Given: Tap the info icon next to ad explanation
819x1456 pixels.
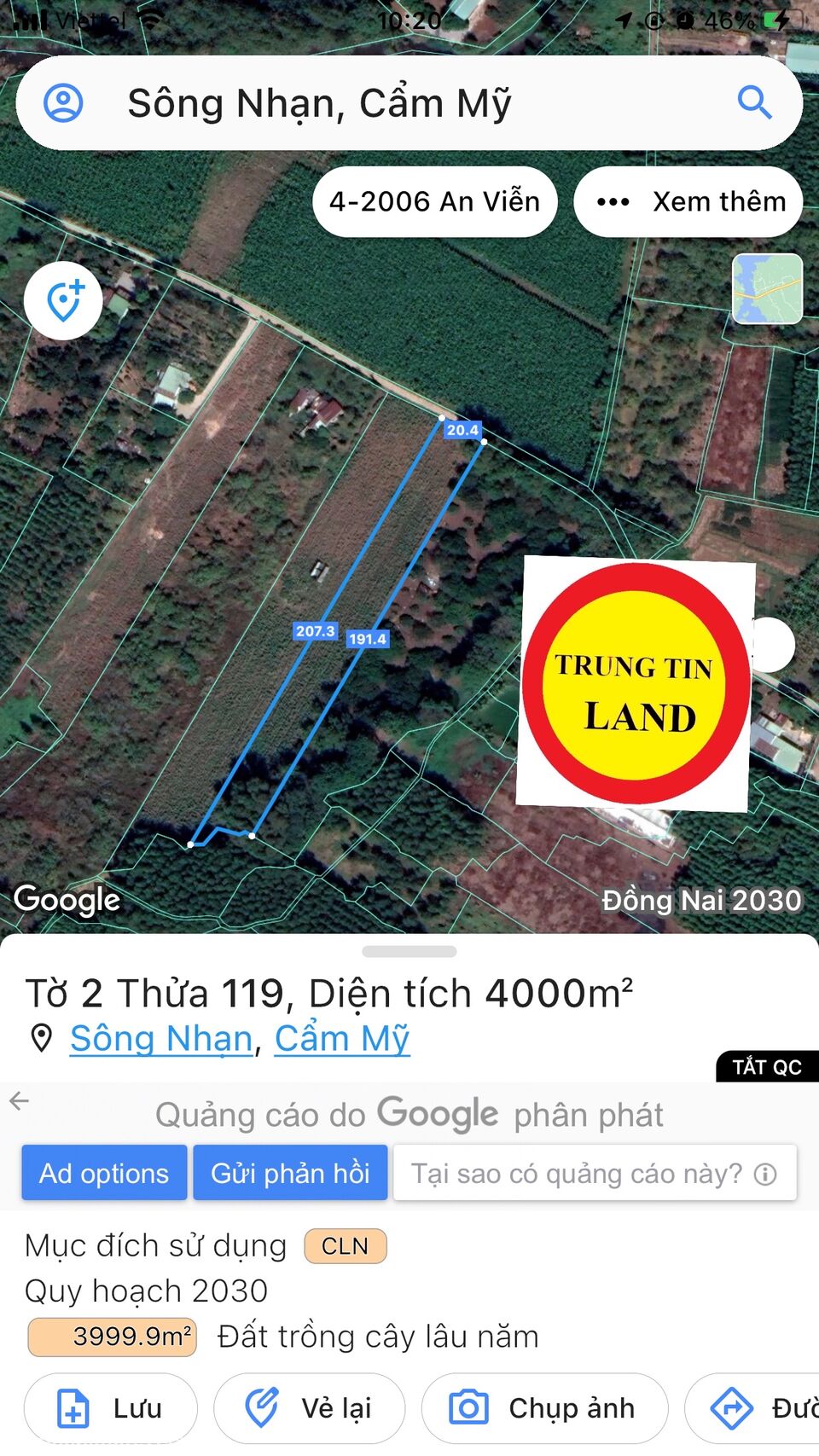Looking at the screenshot, I should pos(767,1173).
